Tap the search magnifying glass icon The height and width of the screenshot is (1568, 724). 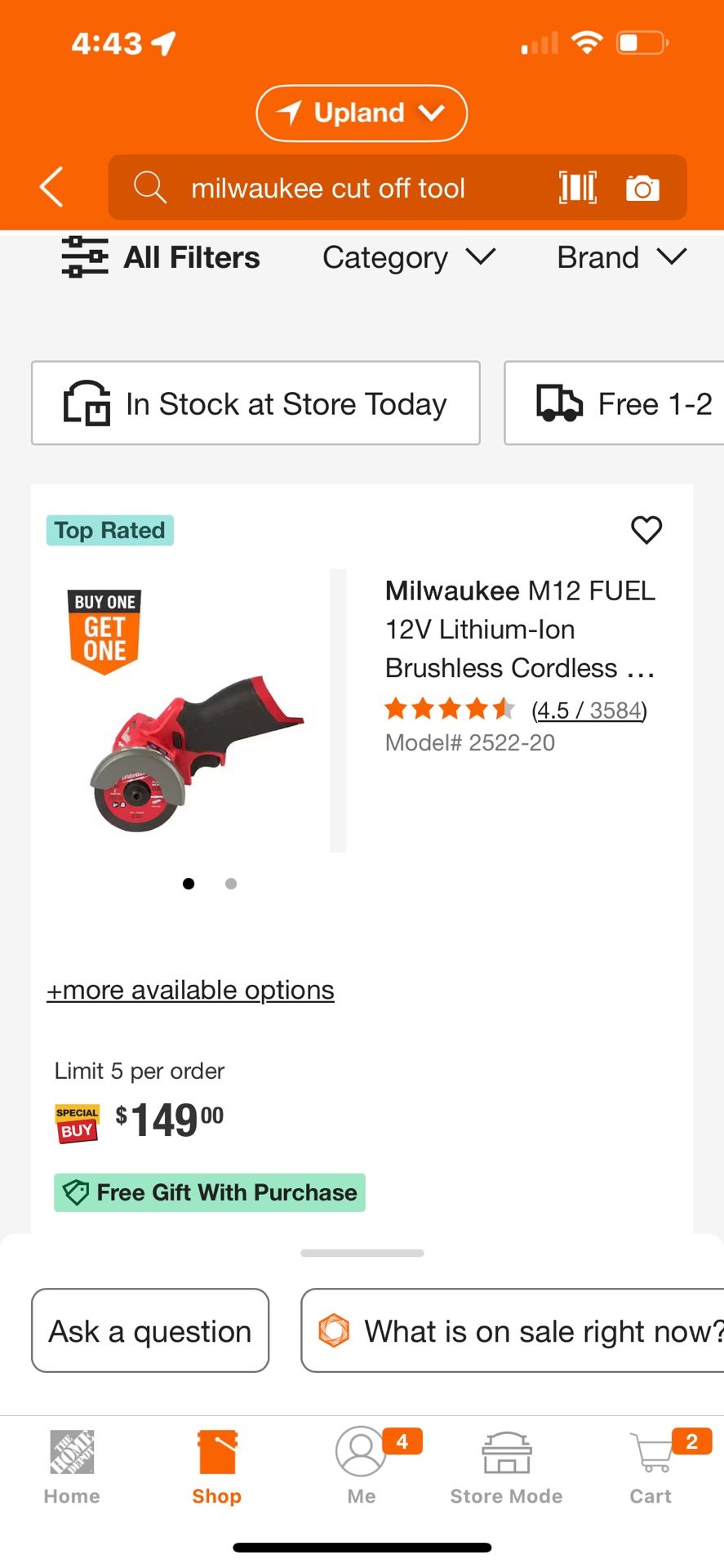click(150, 187)
